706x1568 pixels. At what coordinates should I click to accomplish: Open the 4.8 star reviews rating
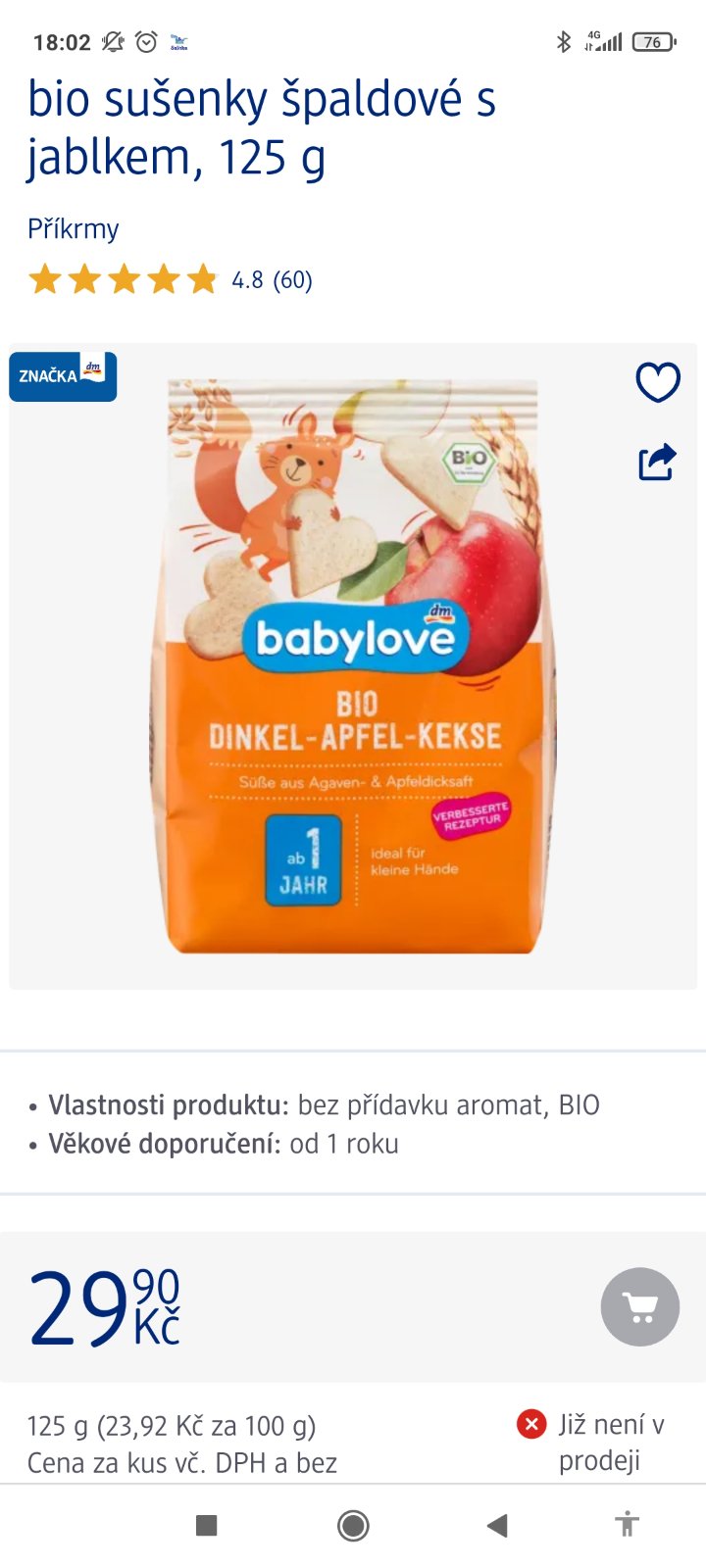(171, 280)
